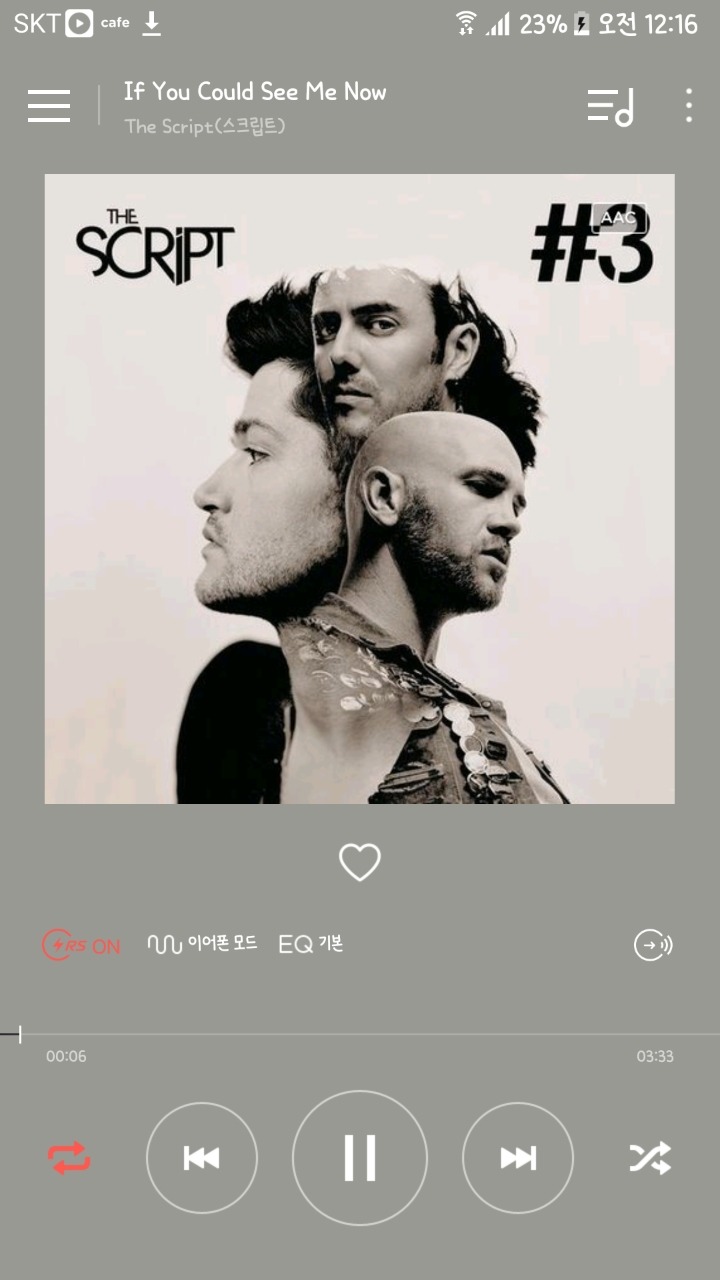This screenshot has width=720, height=1280.
Task: Toggle shuffle playback
Action: 650,1158
